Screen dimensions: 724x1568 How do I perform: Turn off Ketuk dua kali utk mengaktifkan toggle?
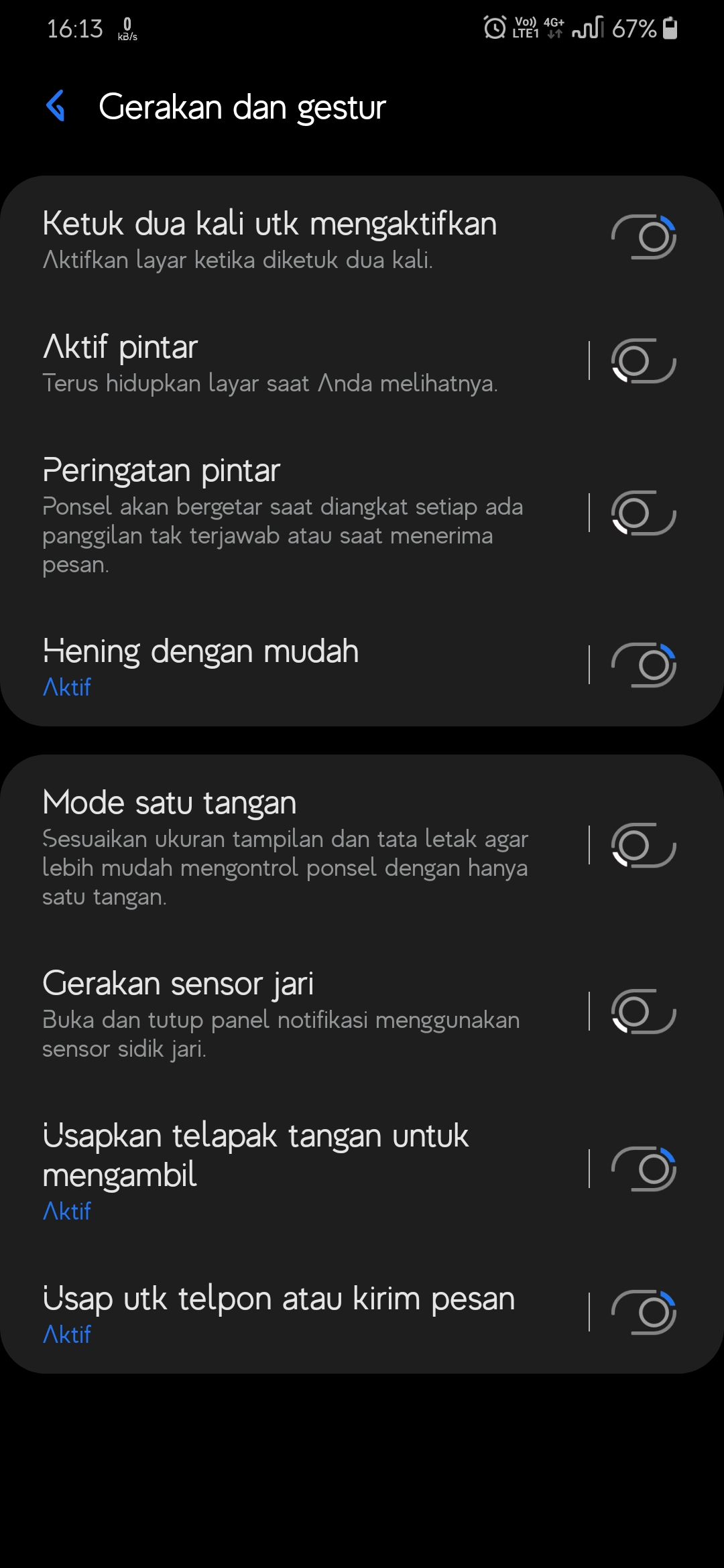644,237
